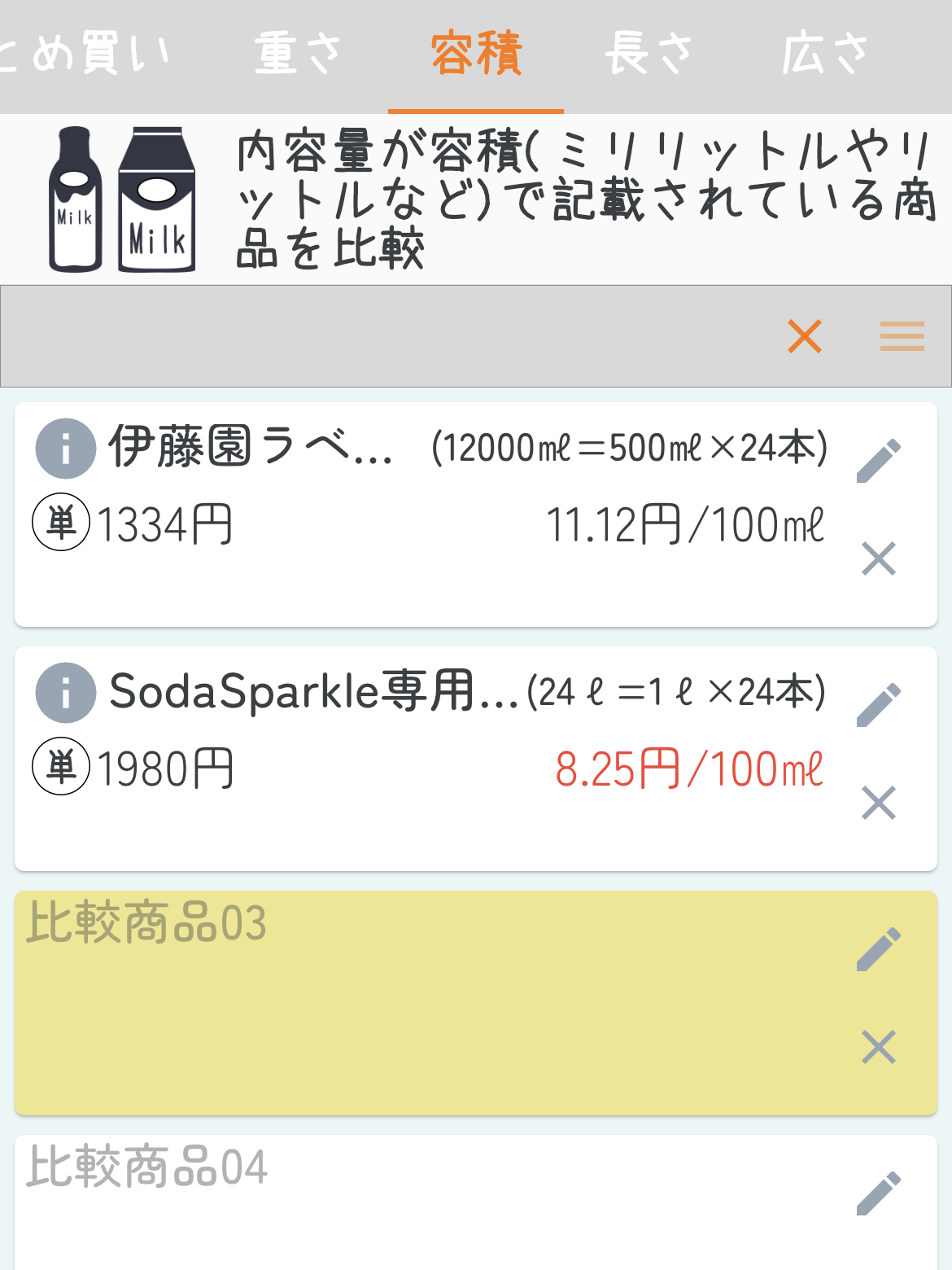Switch to the 長さ tab

pyautogui.click(x=648, y=54)
